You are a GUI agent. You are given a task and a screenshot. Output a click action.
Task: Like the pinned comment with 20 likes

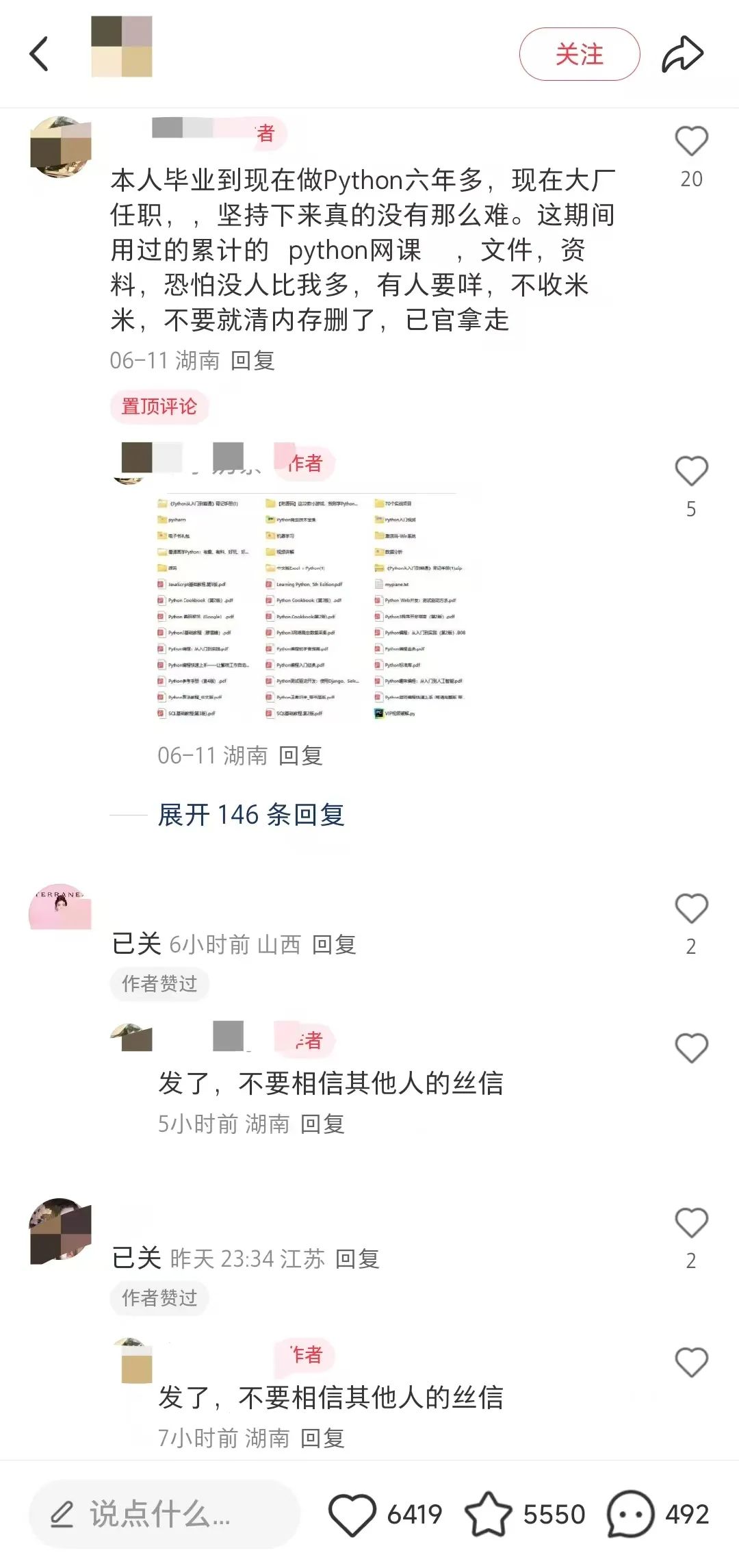[x=691, y=141]
